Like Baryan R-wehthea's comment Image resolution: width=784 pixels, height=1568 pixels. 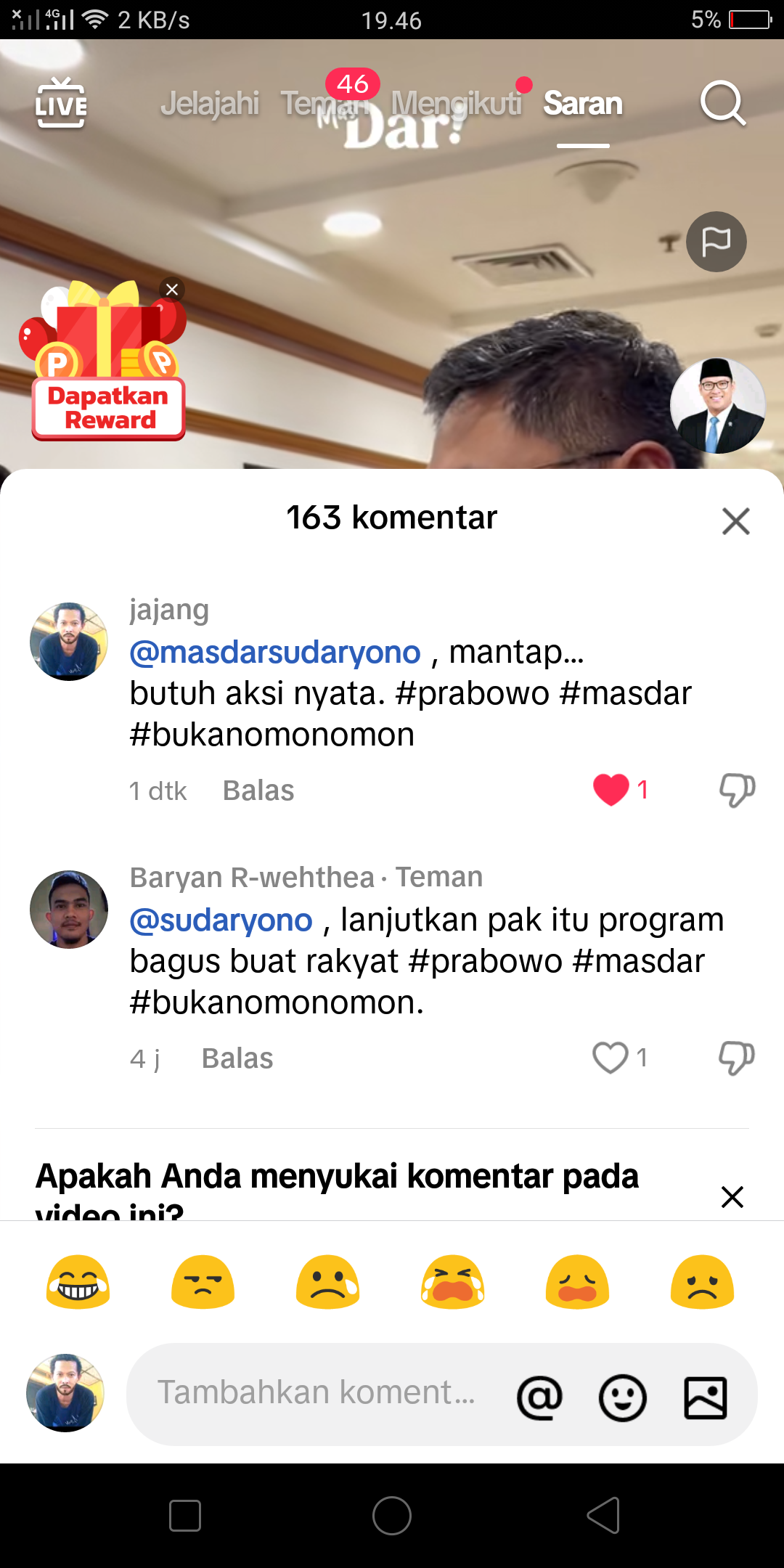610,1058
